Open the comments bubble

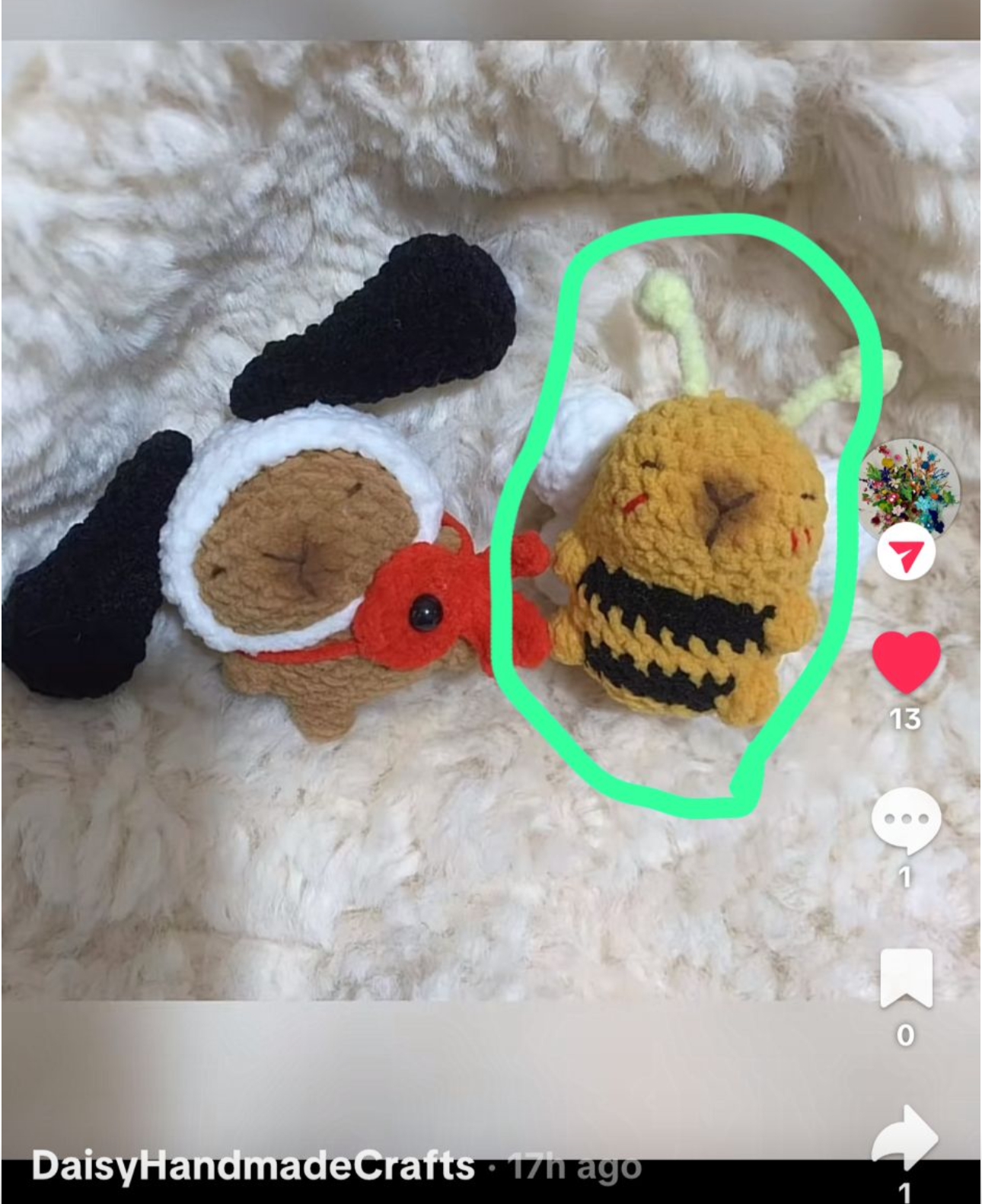[x=905, y=822]
